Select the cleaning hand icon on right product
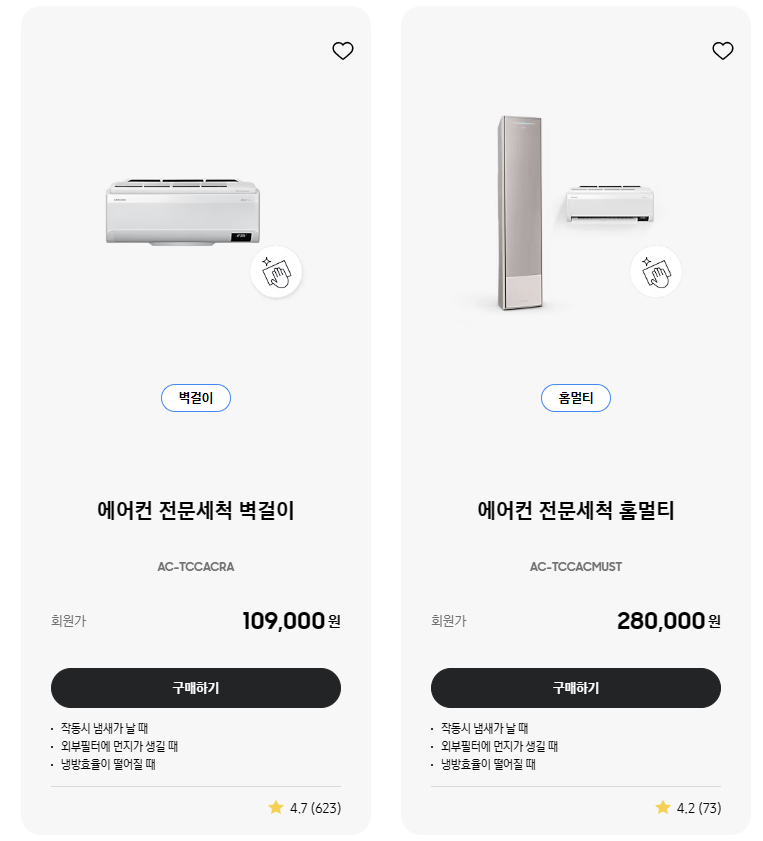 (x=656, y=271)
